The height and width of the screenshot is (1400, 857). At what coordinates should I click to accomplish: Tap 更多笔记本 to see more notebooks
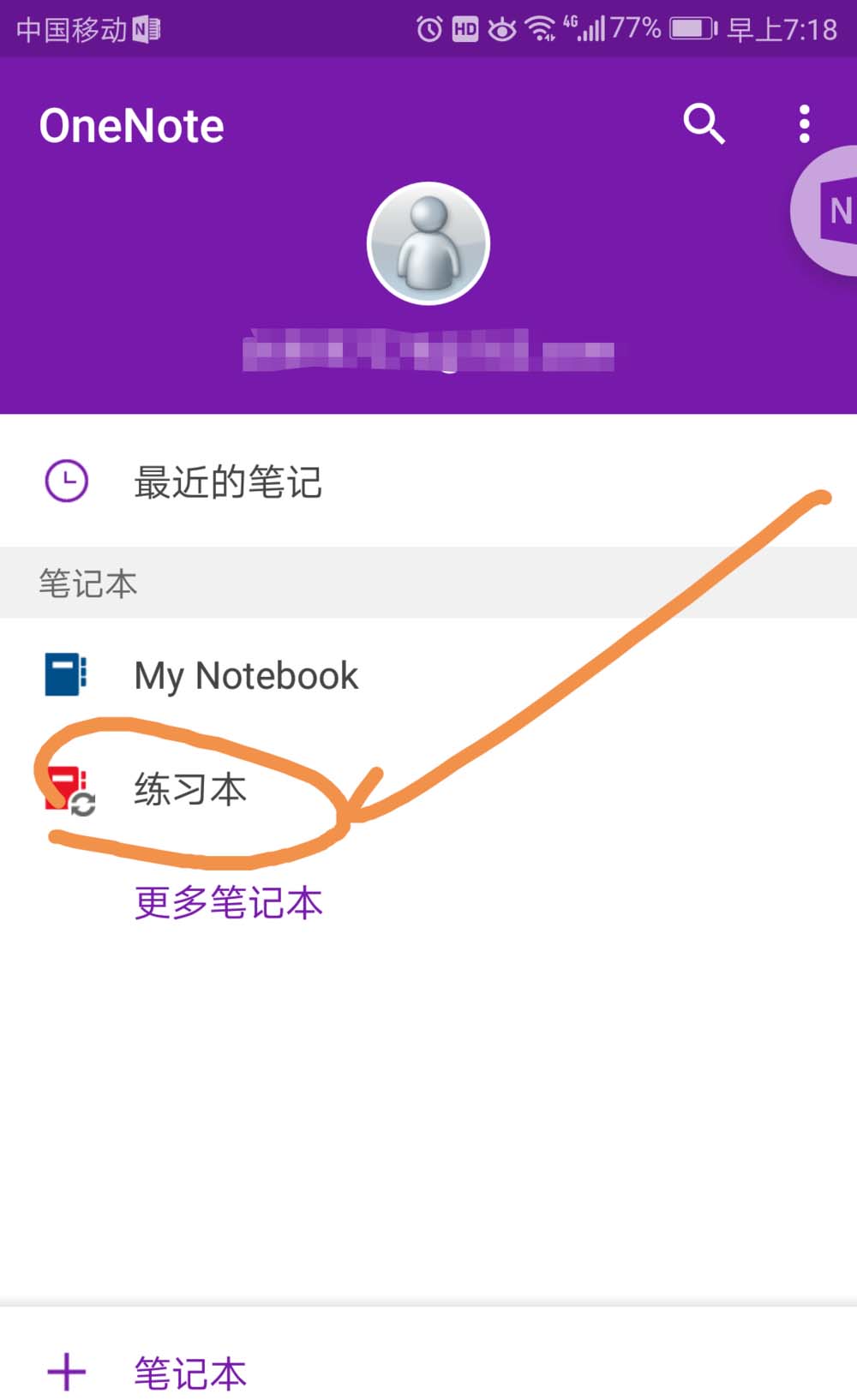coord(226,901)
